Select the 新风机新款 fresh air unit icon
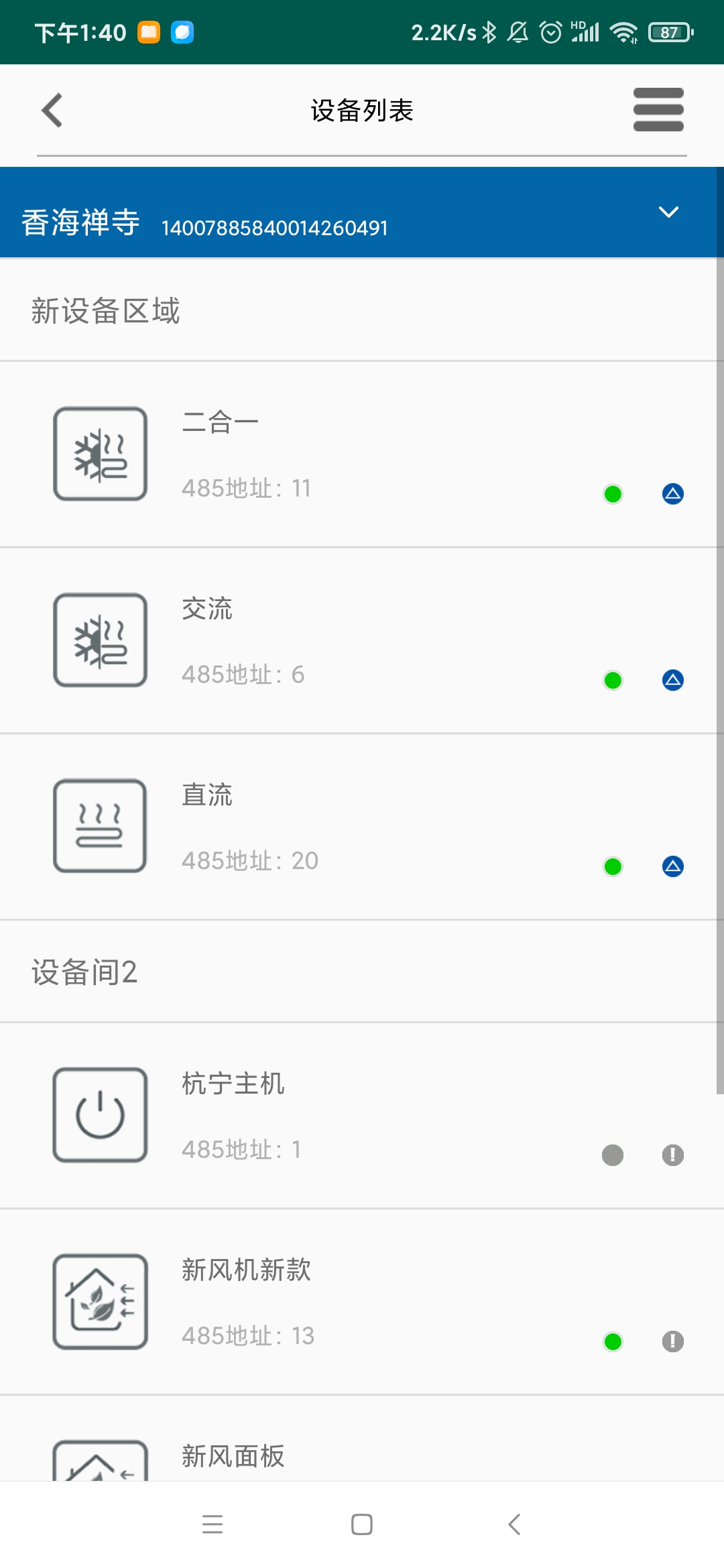This screenshot has height=1568, width=724. point(99,1300)
